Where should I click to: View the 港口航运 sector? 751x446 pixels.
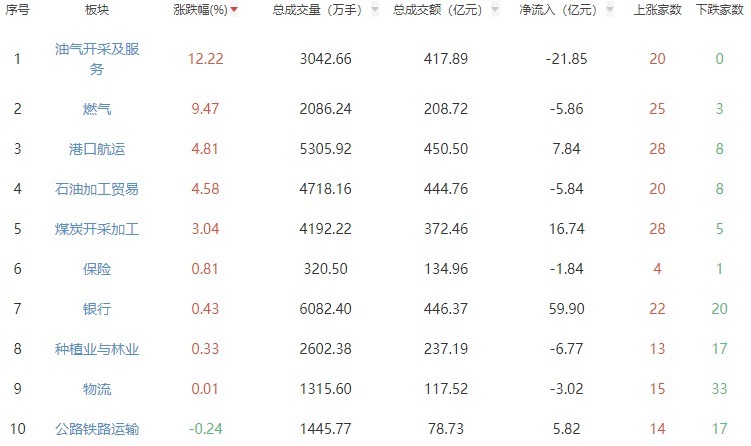point(97,149)
